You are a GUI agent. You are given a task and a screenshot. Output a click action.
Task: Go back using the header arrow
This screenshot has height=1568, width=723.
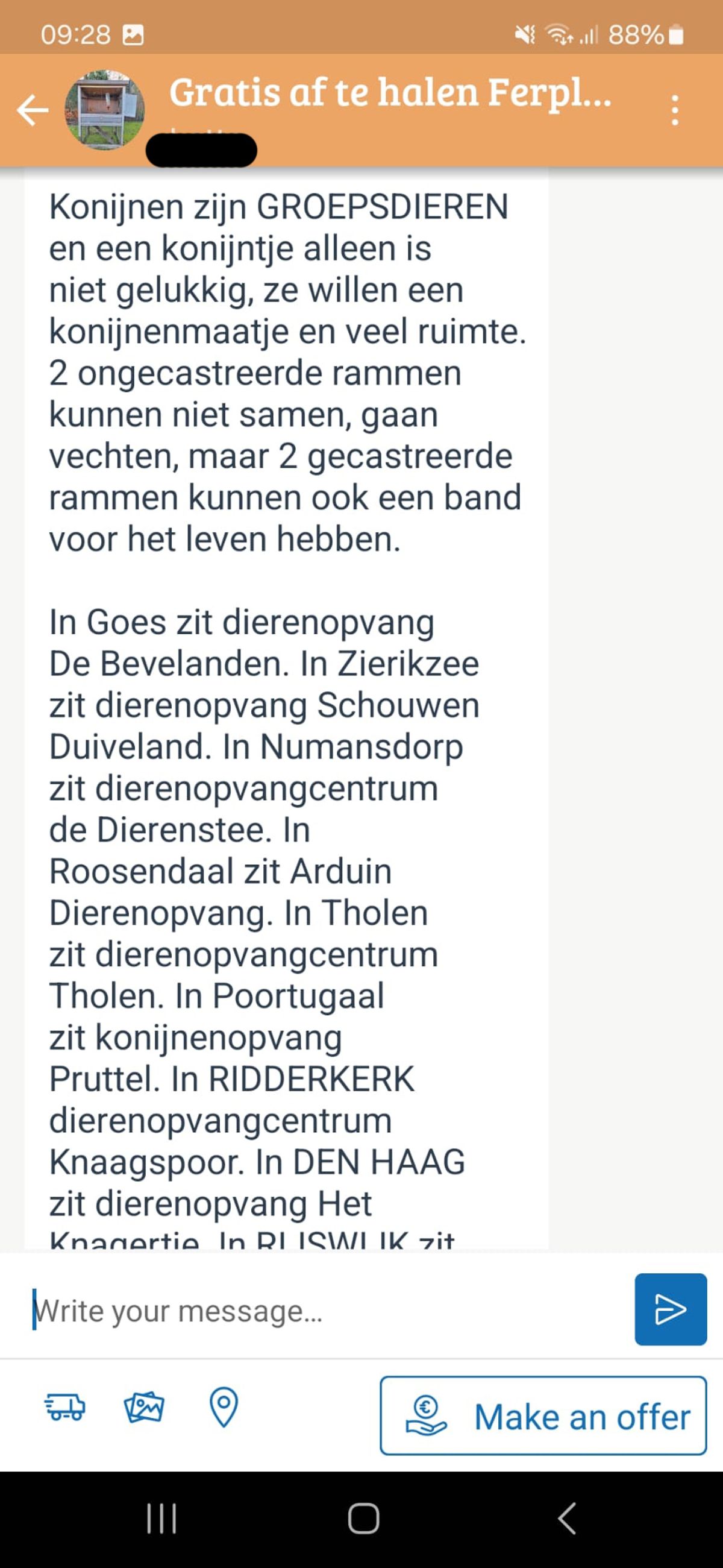[x=33, y=110]
